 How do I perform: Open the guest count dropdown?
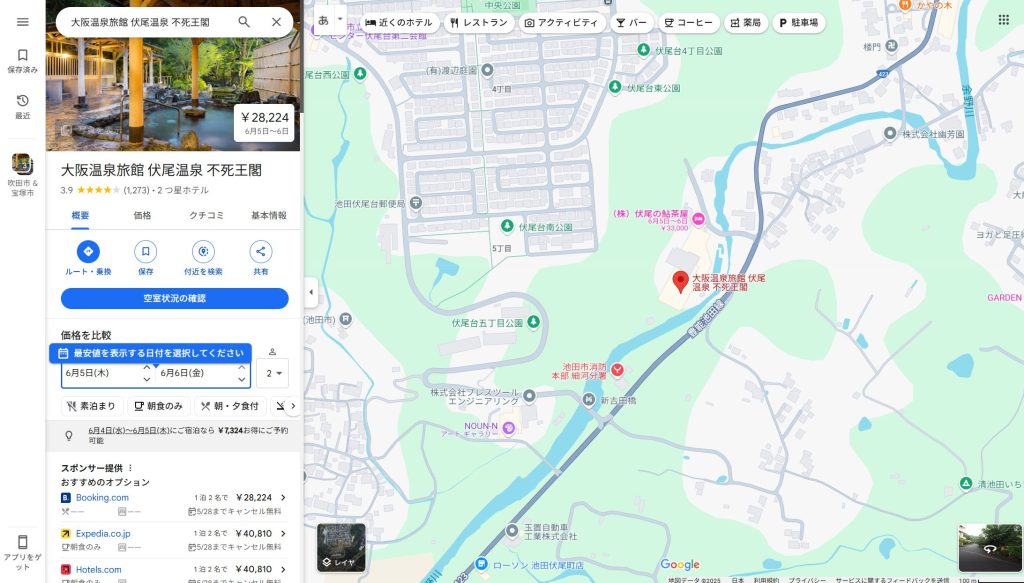[272, 373]
